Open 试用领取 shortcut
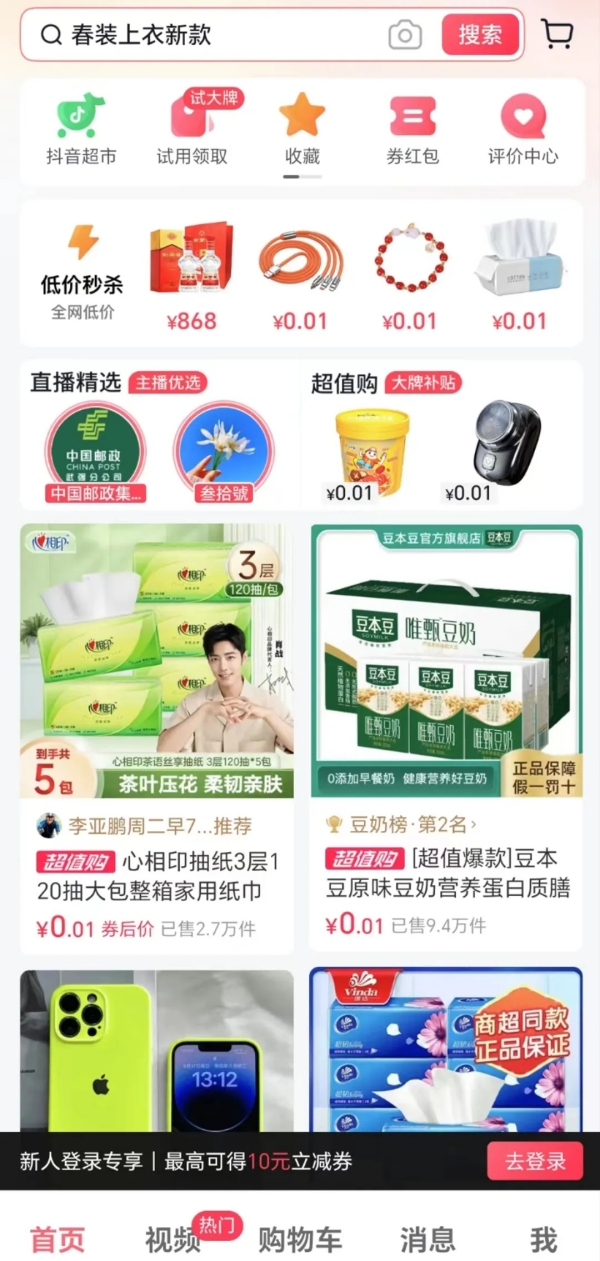600x1261 pixels. [192, 130]
